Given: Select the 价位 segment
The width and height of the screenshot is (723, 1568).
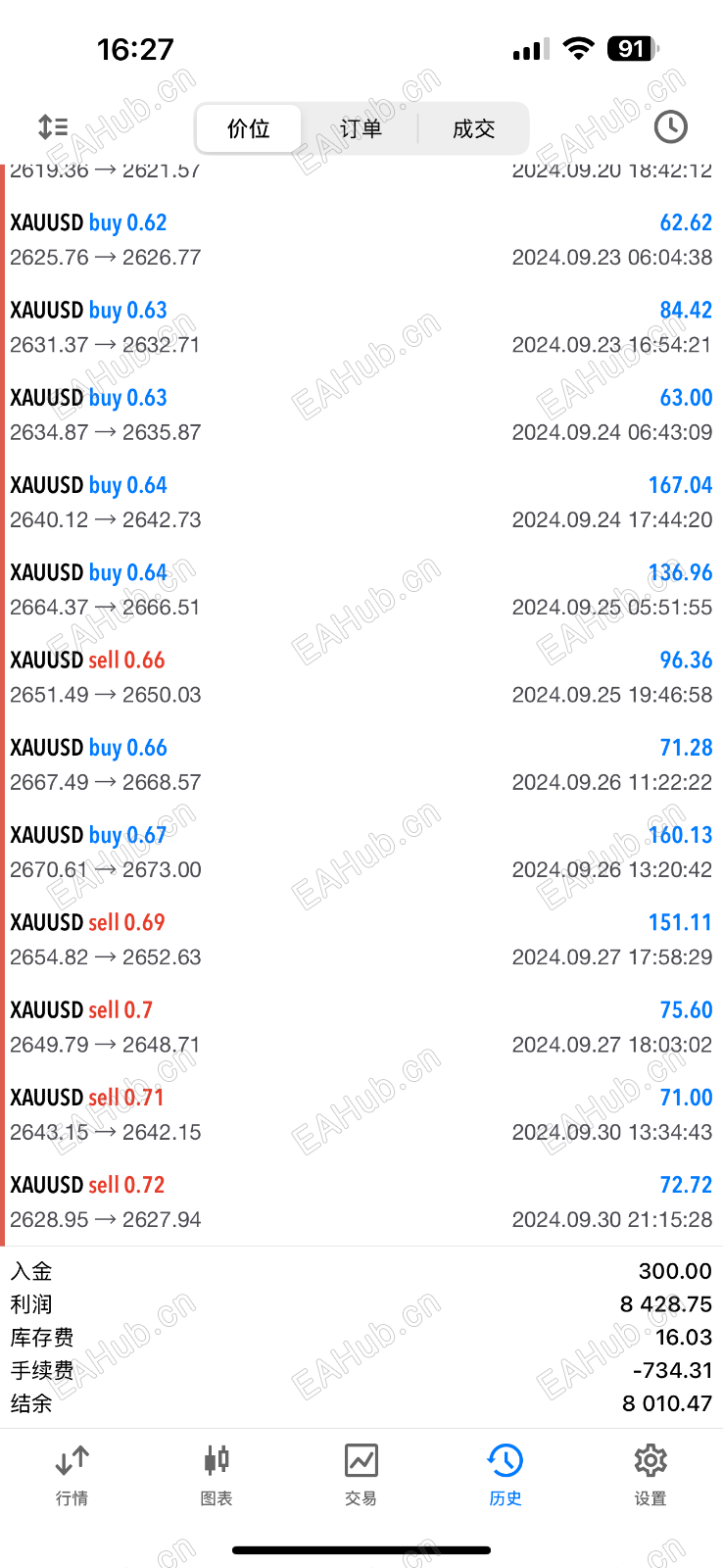Looking at the screenshot, I should pos(249,128).
